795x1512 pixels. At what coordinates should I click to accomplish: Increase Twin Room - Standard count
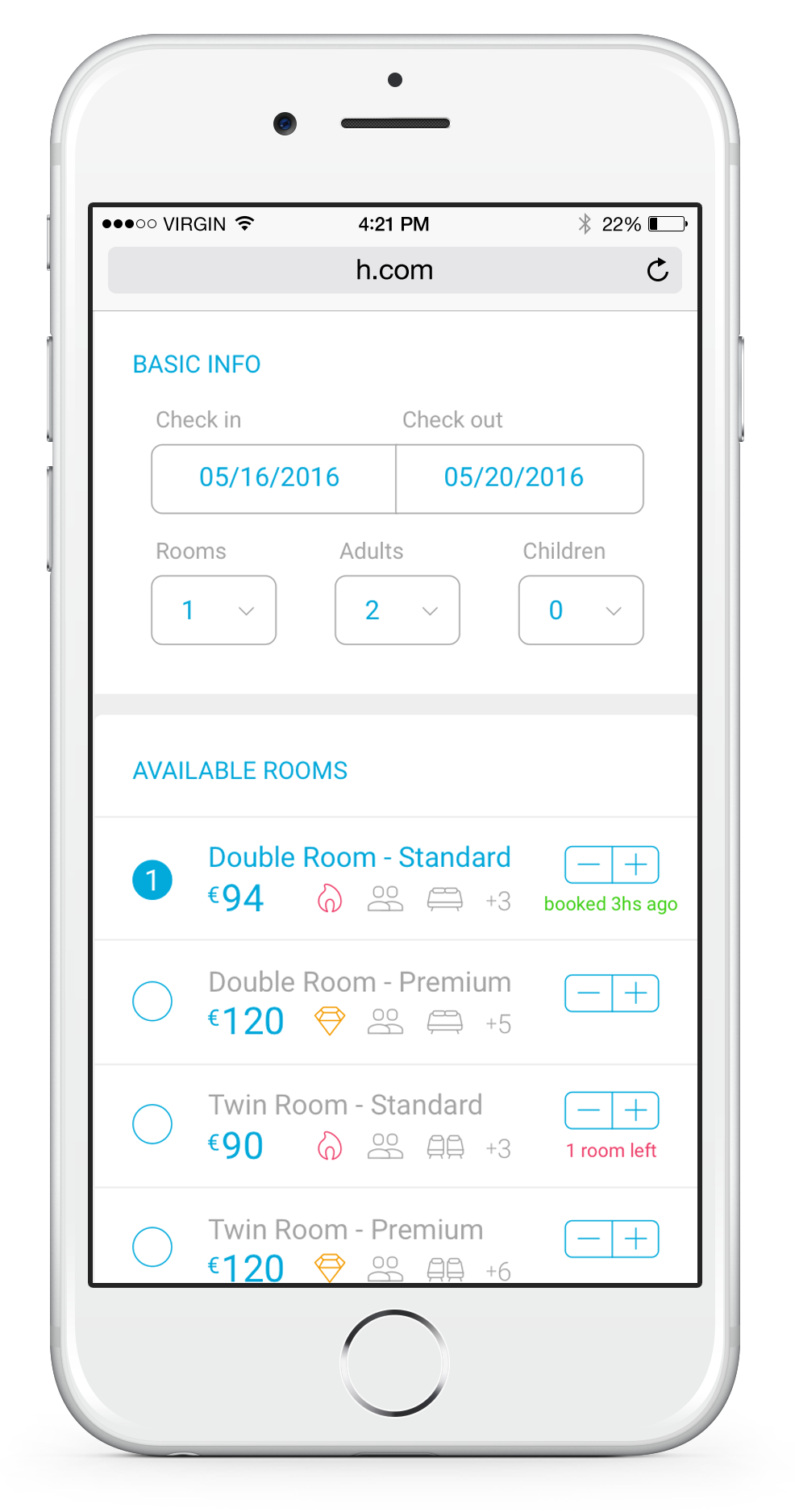(x=636, y=1110)
